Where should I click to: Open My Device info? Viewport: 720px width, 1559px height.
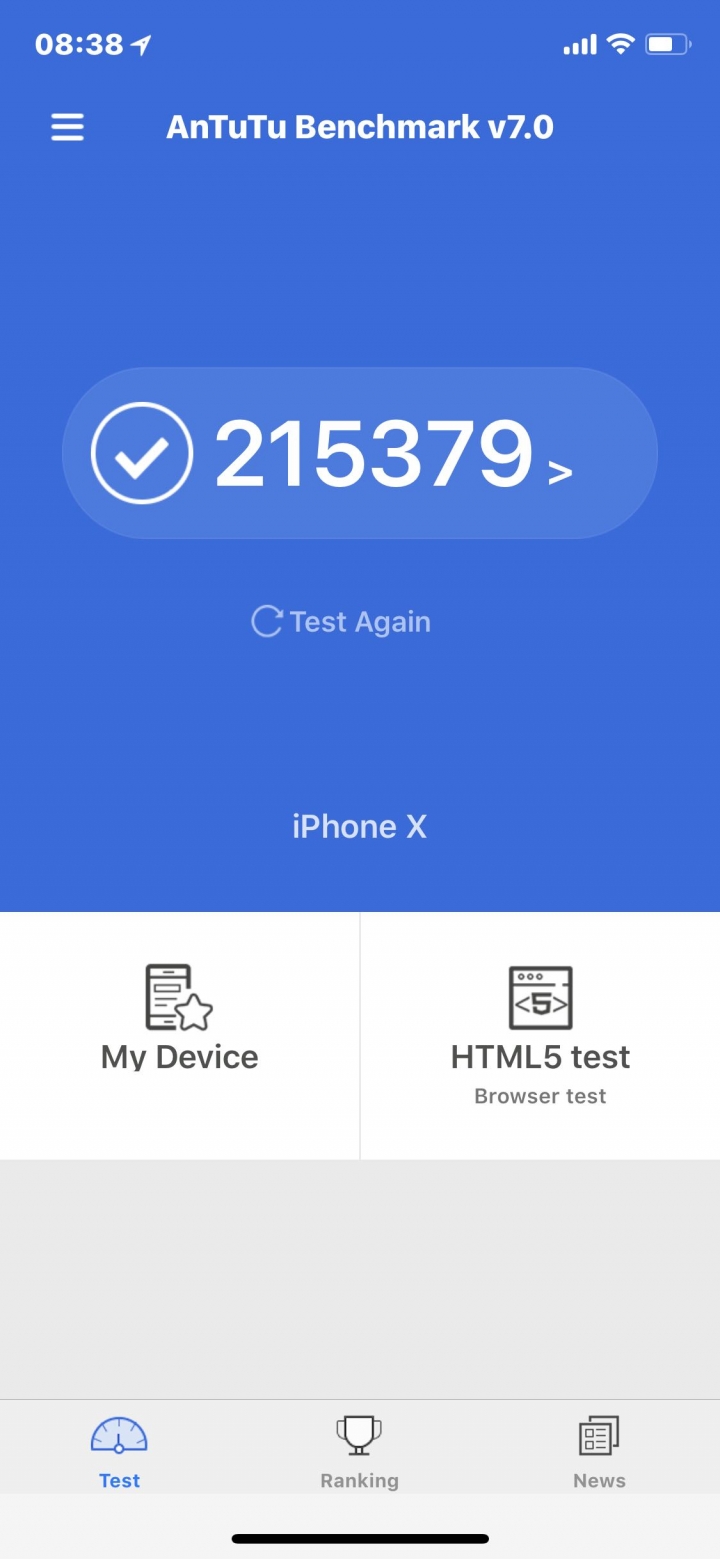point(180,1036)
